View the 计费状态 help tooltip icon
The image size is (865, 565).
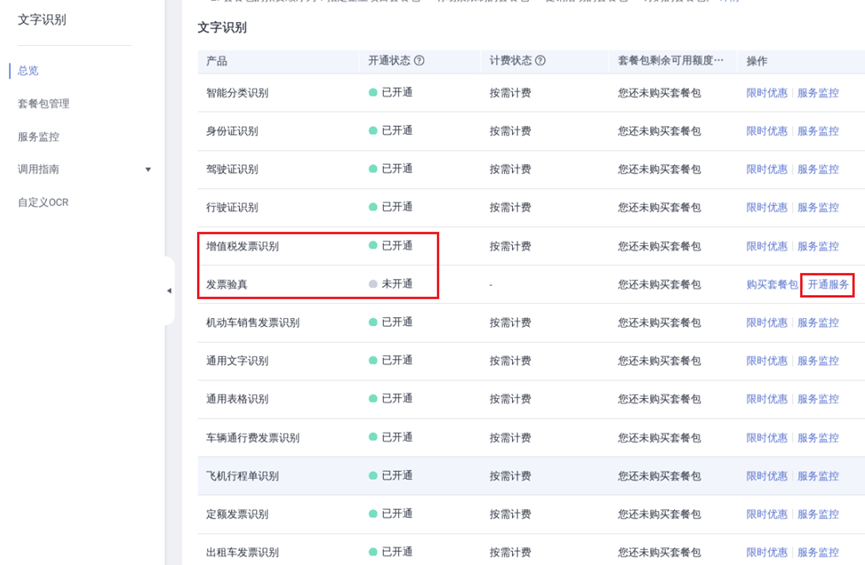pyautogui.click(x=540, y=61)
